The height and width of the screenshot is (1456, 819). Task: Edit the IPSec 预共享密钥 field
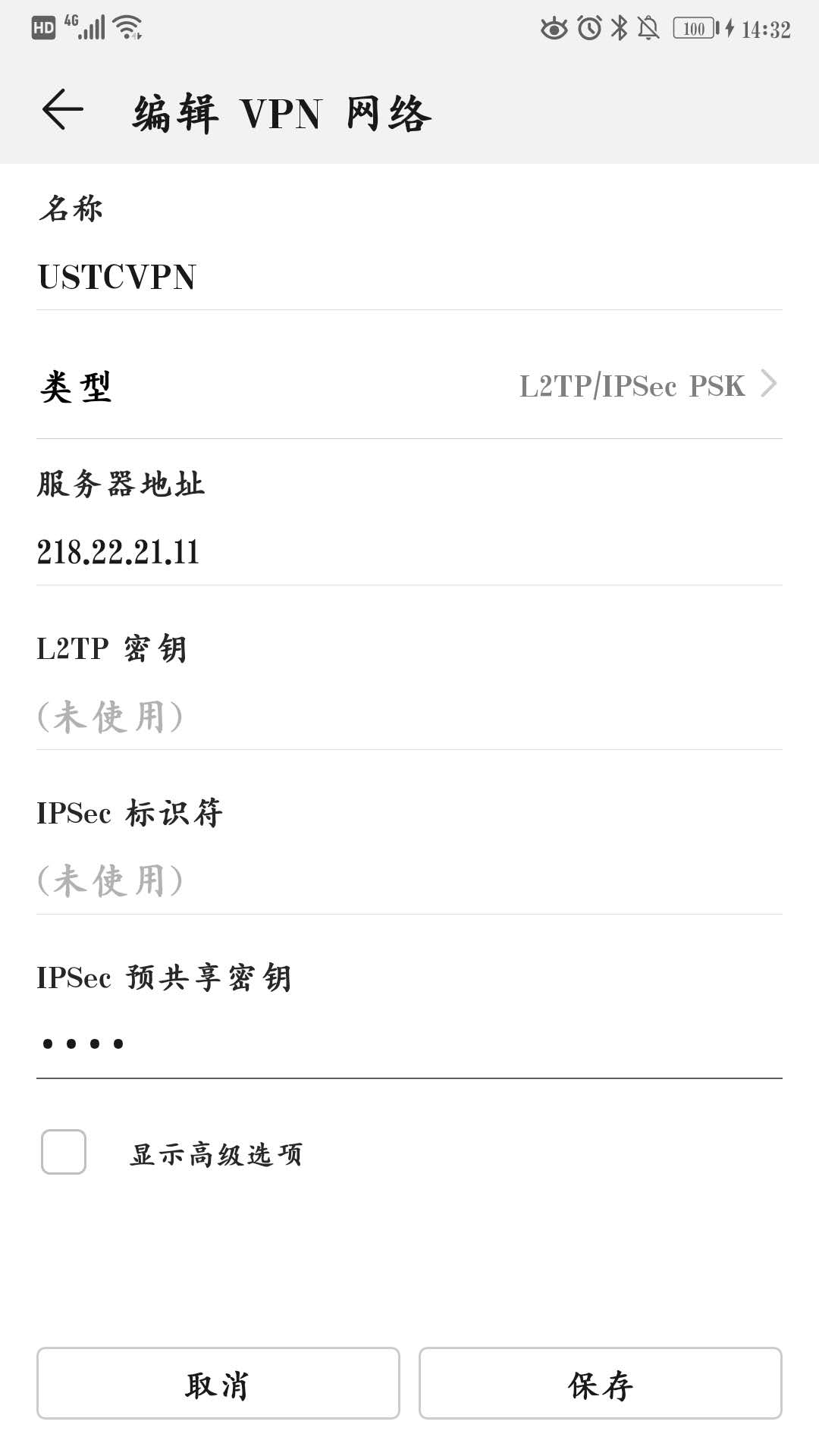(409, 1044)
